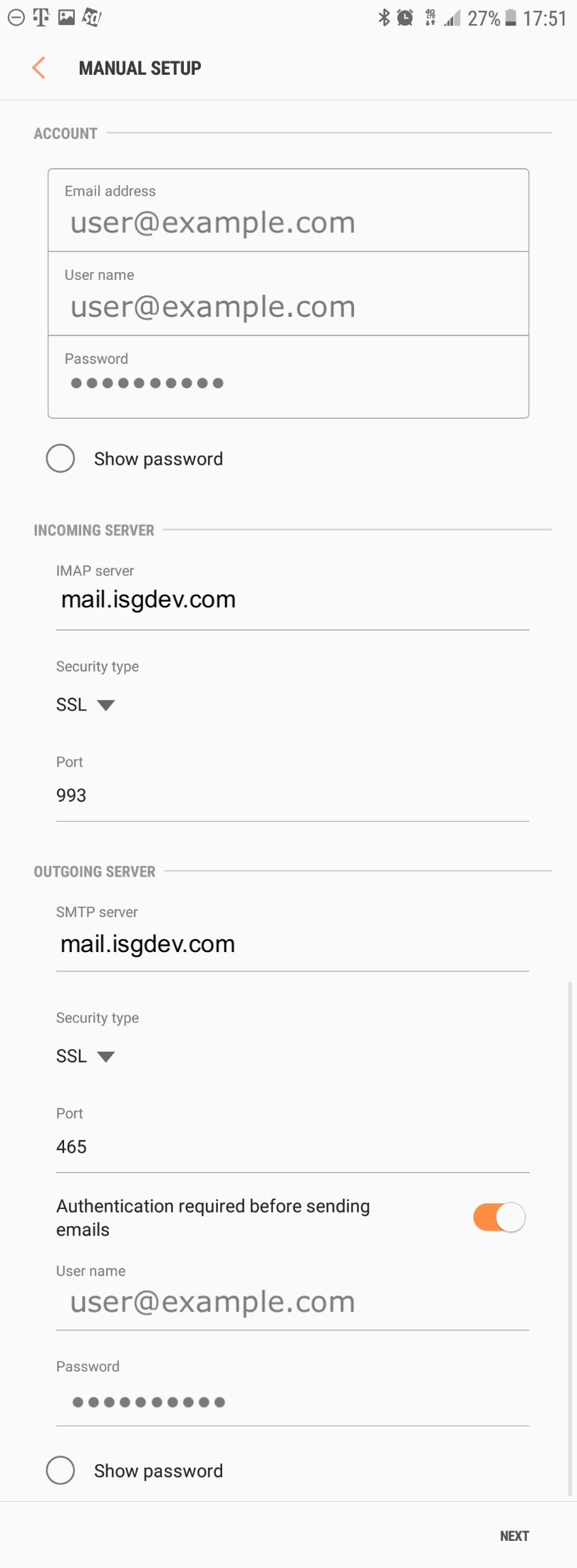Tap NEXT to continue setup
Viewport: 577px width, 1568px height.
coord(514,1536)
